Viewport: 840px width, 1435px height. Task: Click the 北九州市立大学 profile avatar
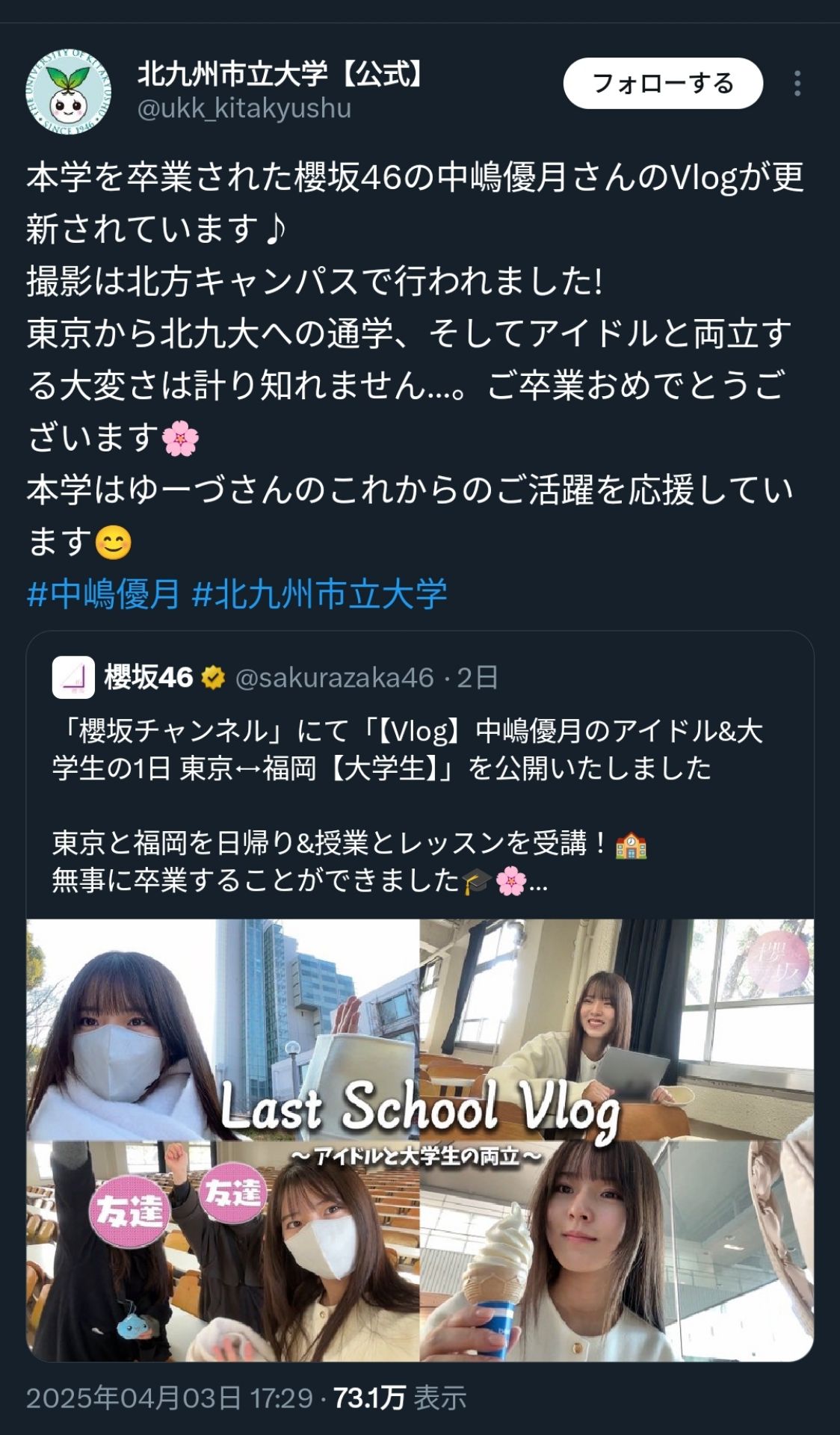71,91
